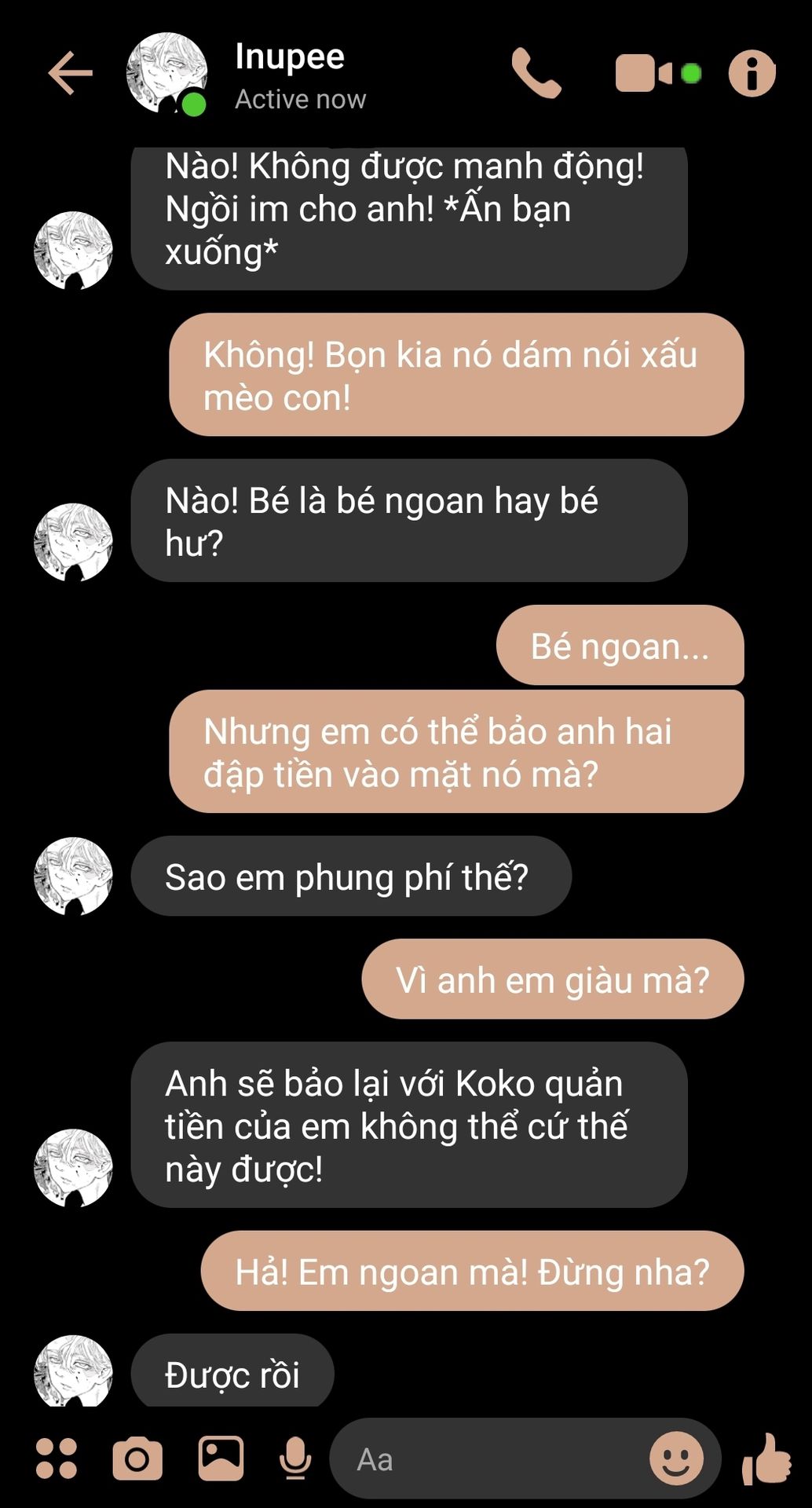The image size is (812, 1508).
Task: Start a voice call with Inupee
Action: click(x=536, y=73)
